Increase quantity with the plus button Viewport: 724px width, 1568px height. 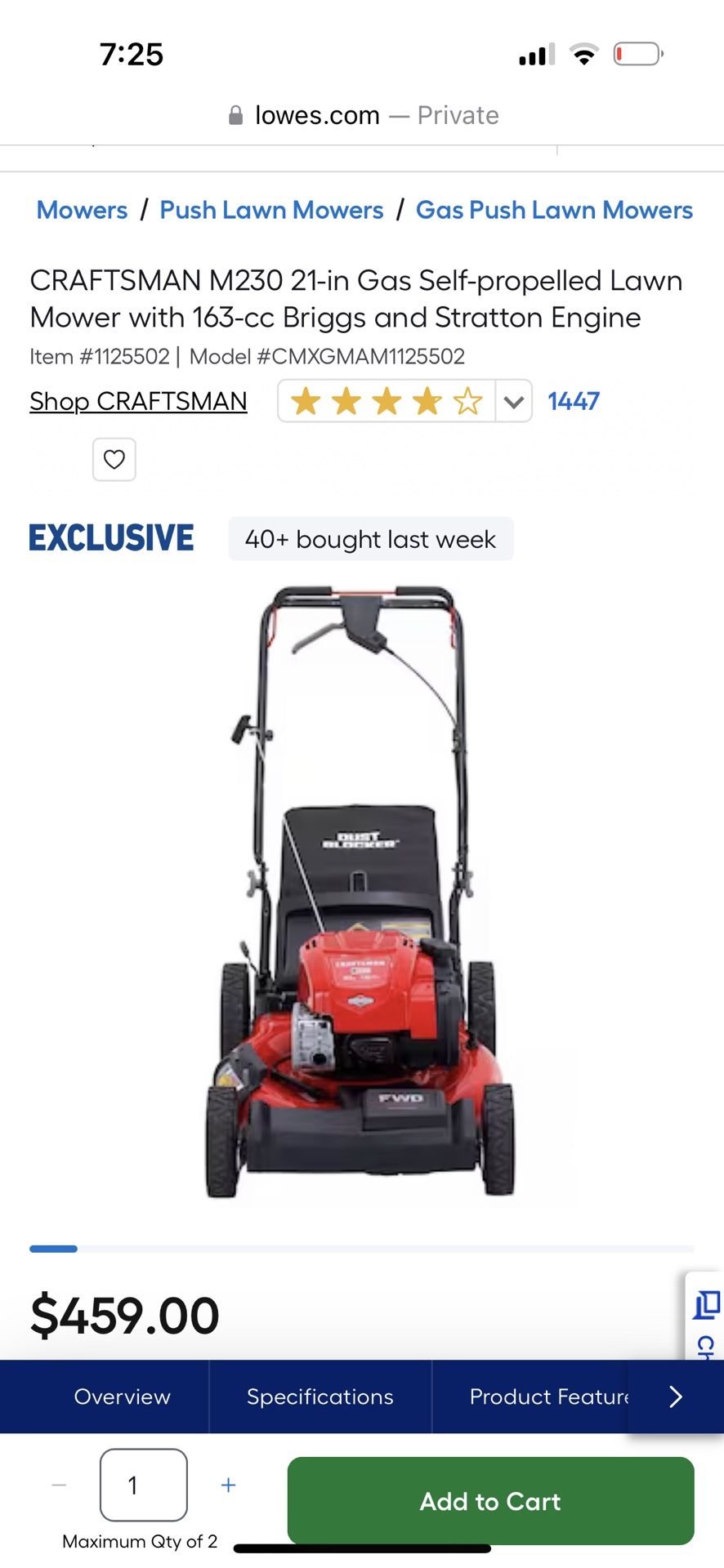tap(229, 1485)
